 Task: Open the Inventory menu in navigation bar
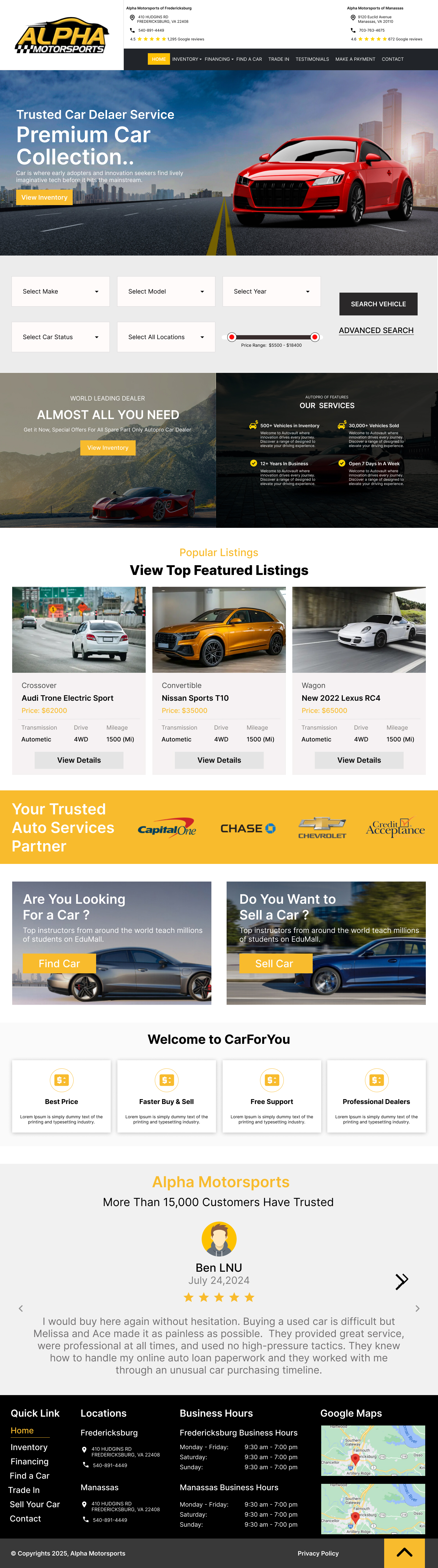tap(186, 59)
